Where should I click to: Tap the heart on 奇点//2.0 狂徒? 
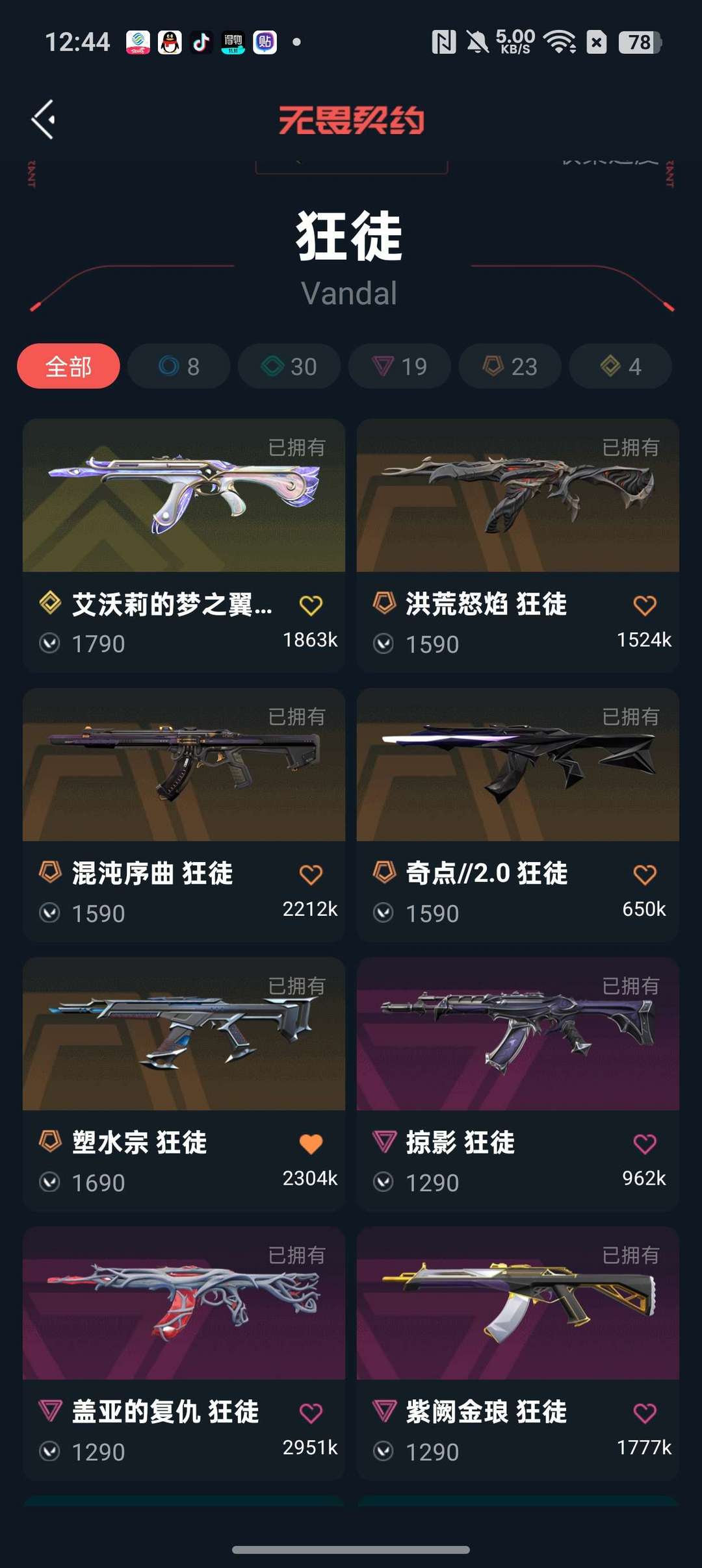[645, 875]
